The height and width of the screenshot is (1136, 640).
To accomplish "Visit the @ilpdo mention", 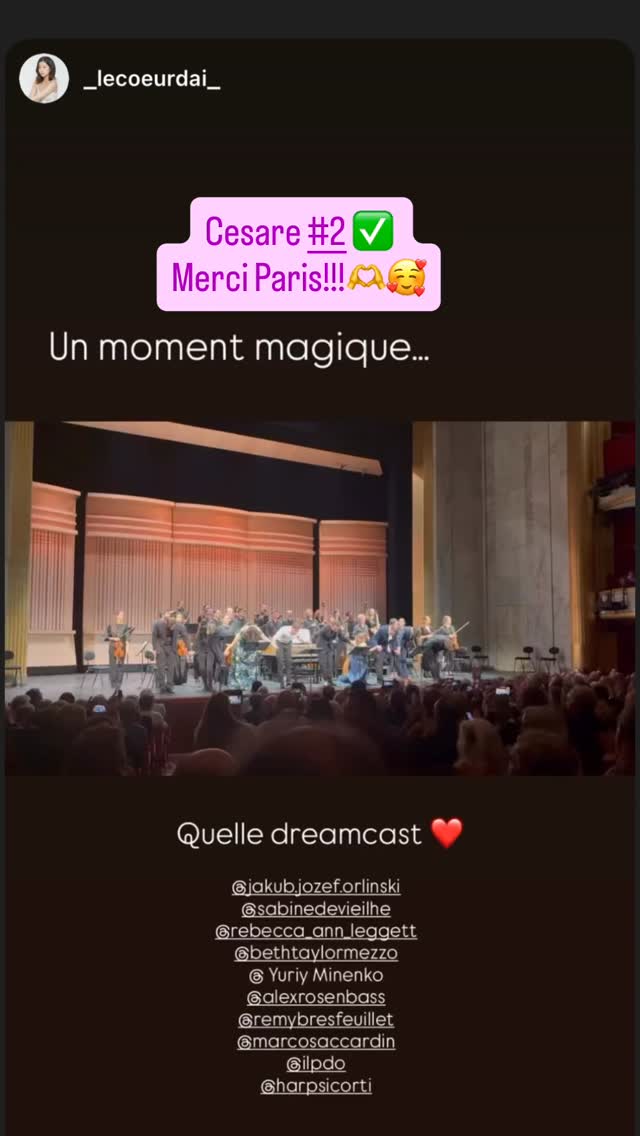I will 316,1064.
